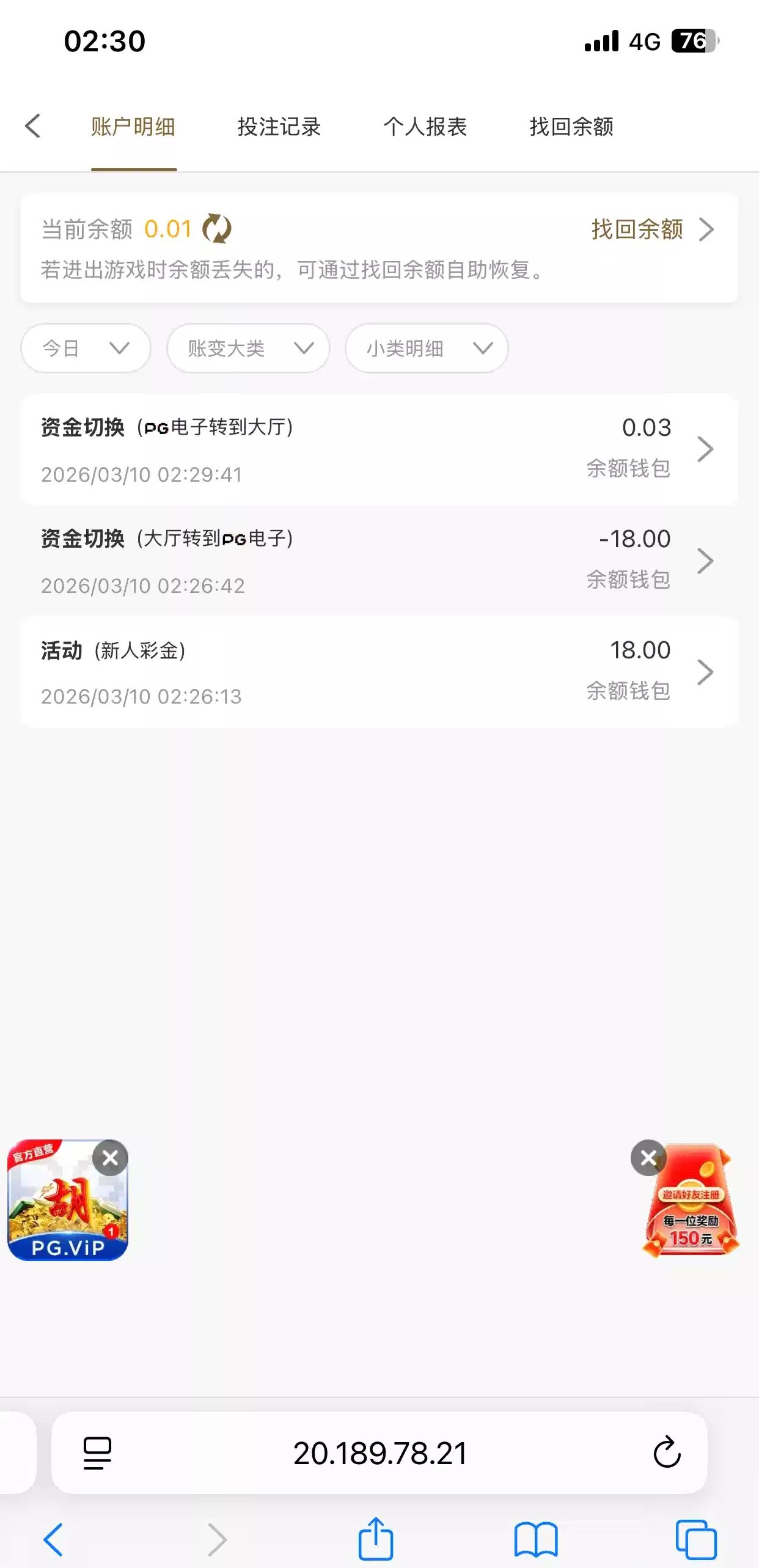Expand the 今日 date filter

tap(86, 348)
